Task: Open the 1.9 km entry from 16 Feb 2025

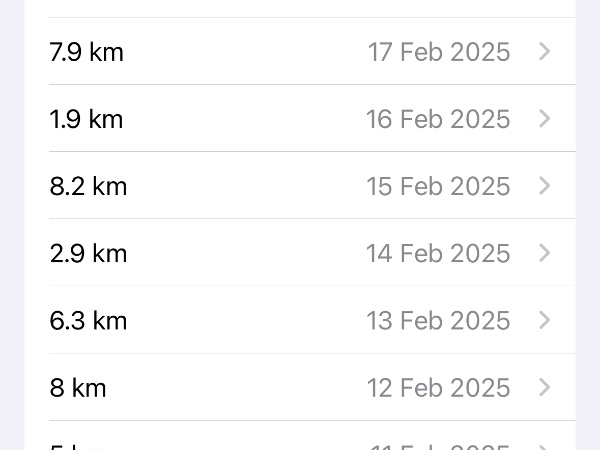Action: click(300, 119)
